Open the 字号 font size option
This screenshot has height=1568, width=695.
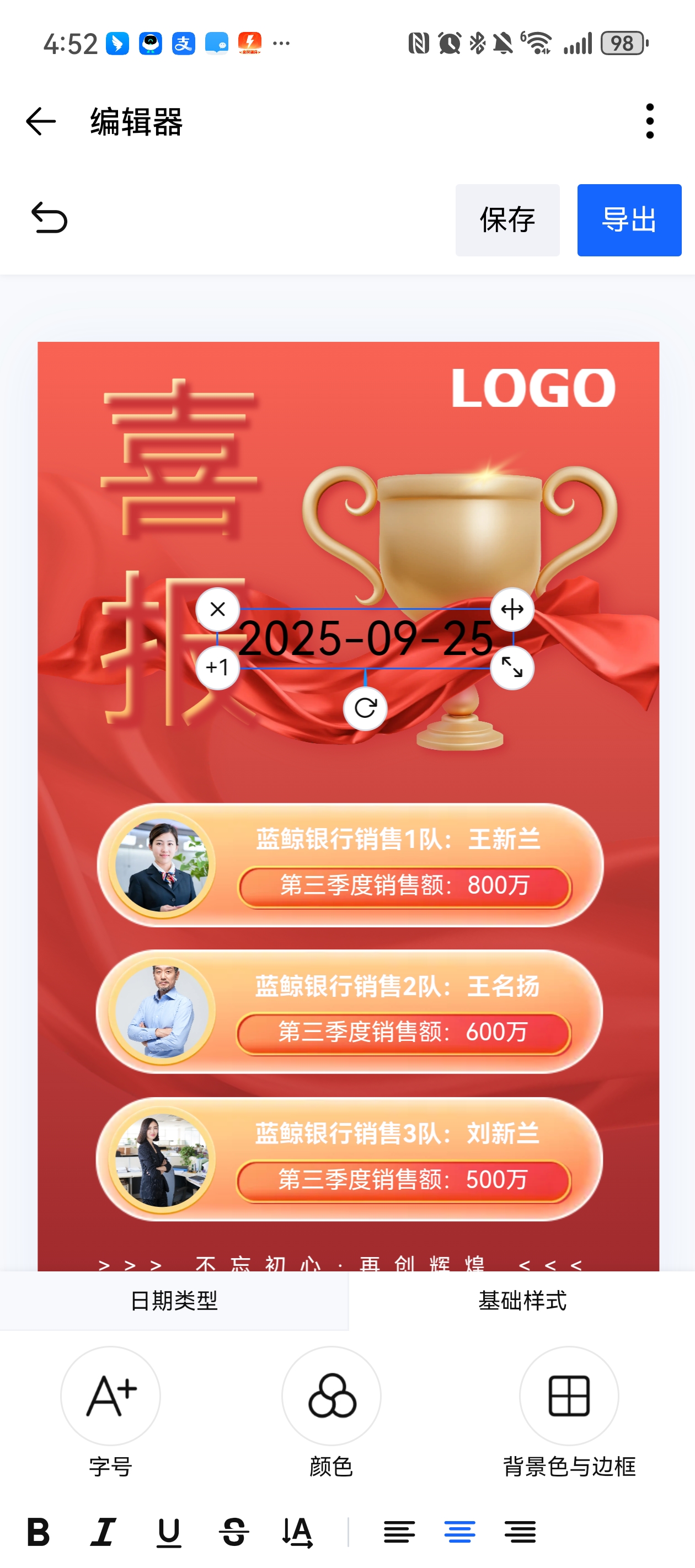[111, 1396]
